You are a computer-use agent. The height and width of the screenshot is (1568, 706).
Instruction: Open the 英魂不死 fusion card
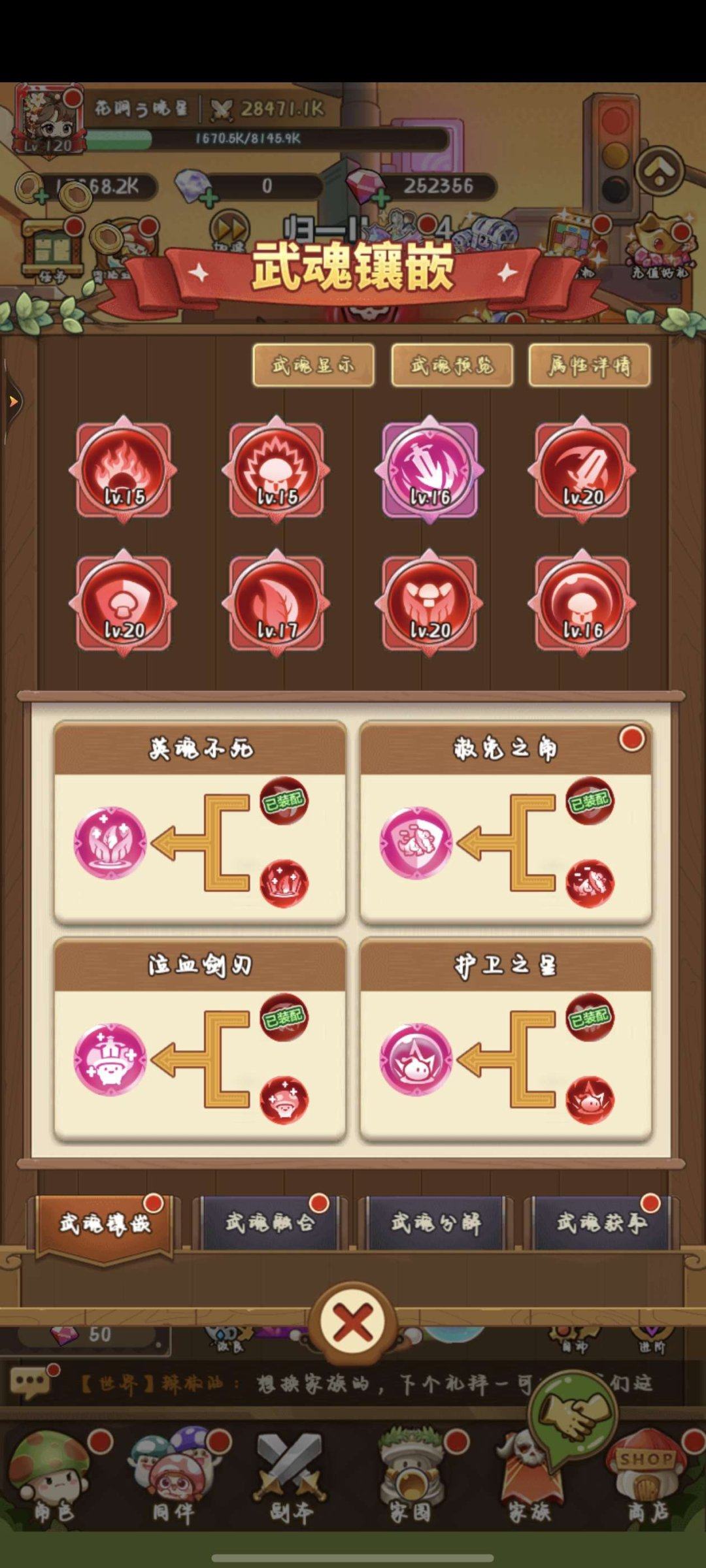[199, 823]
